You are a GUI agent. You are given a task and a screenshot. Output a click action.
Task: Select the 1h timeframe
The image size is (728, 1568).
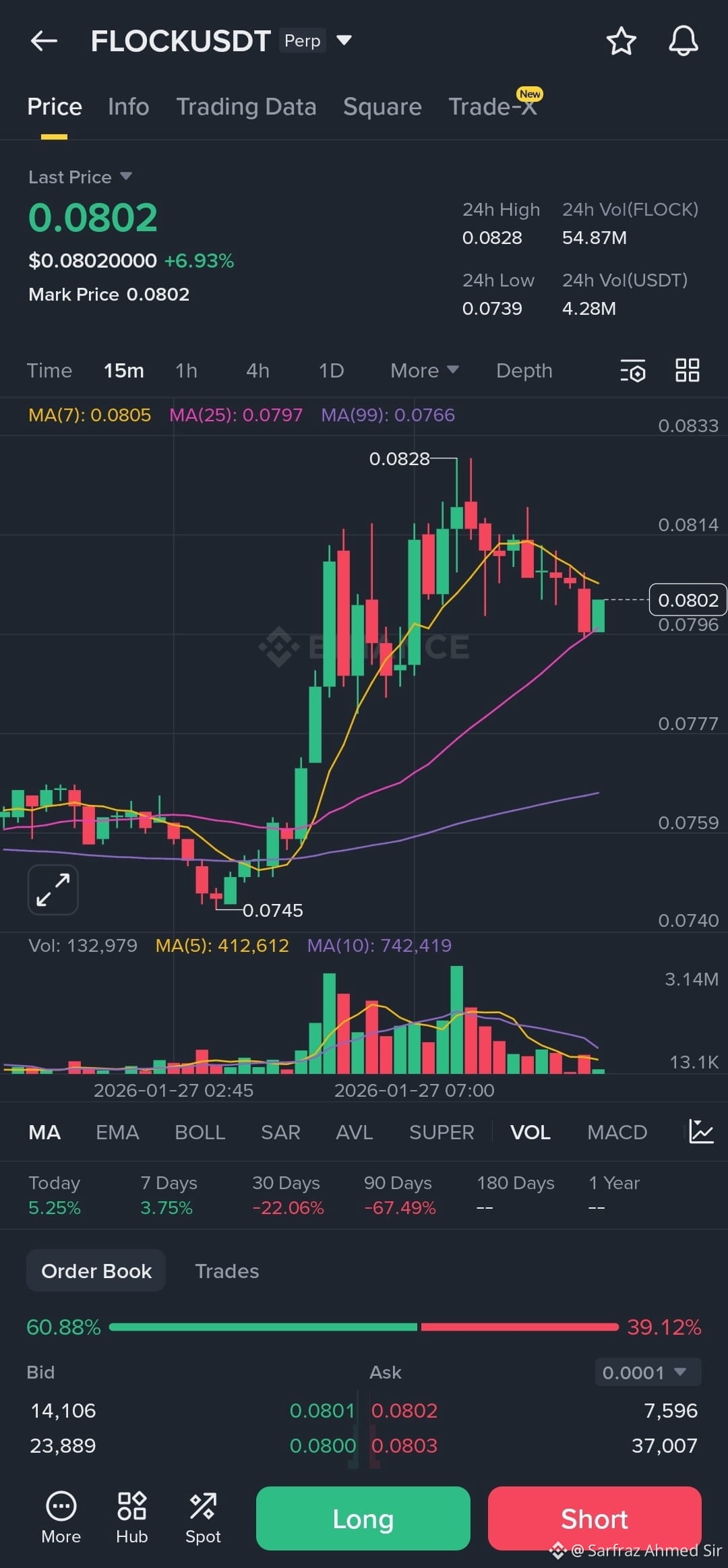[x=186, y=370]
